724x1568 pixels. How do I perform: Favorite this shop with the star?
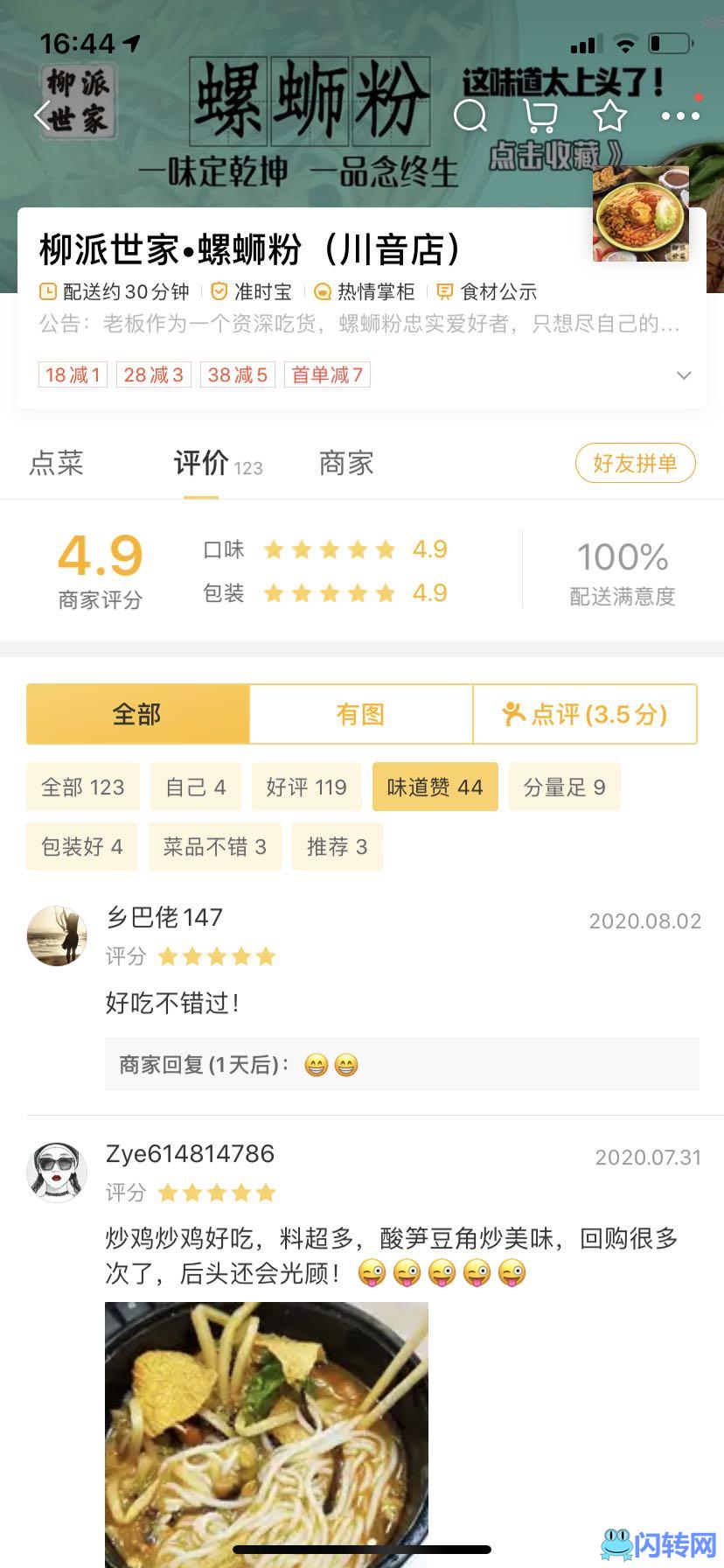point(609,115)
